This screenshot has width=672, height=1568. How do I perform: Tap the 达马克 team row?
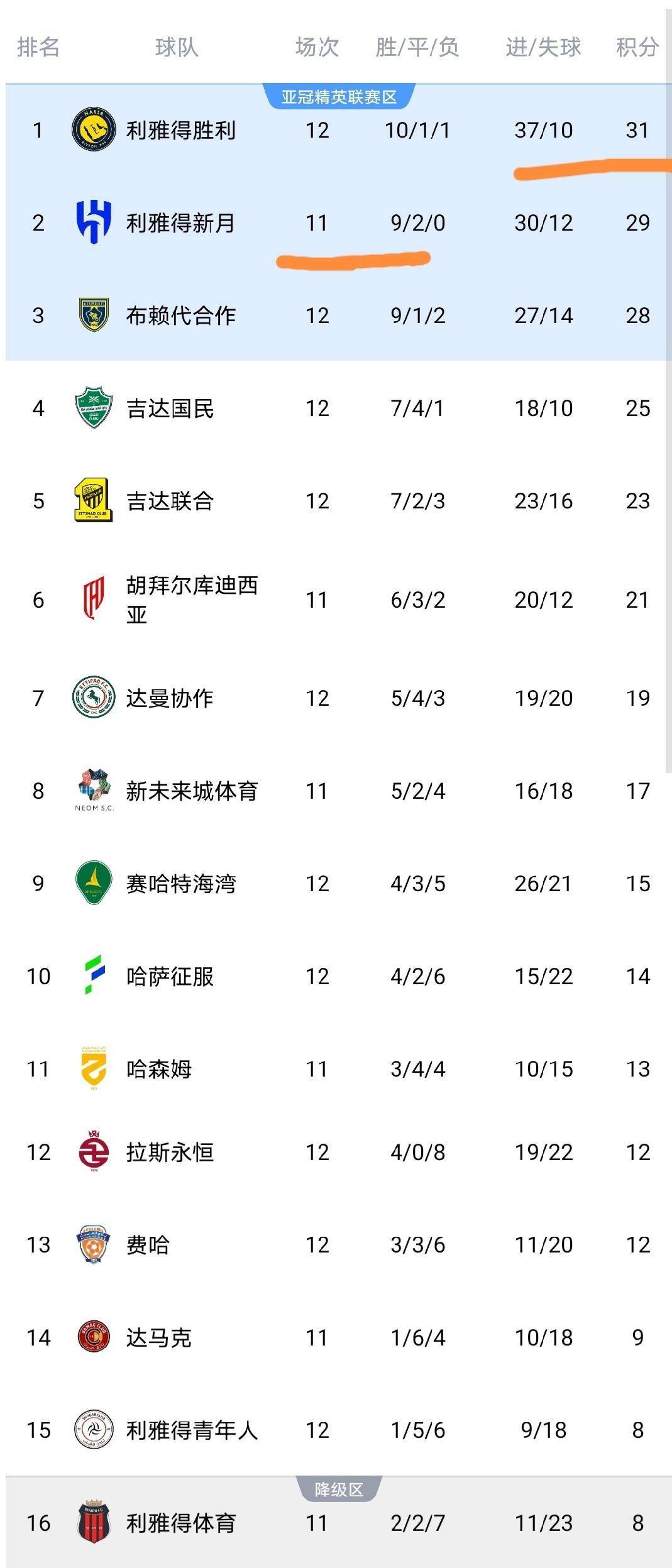[x=159, y=1337]
